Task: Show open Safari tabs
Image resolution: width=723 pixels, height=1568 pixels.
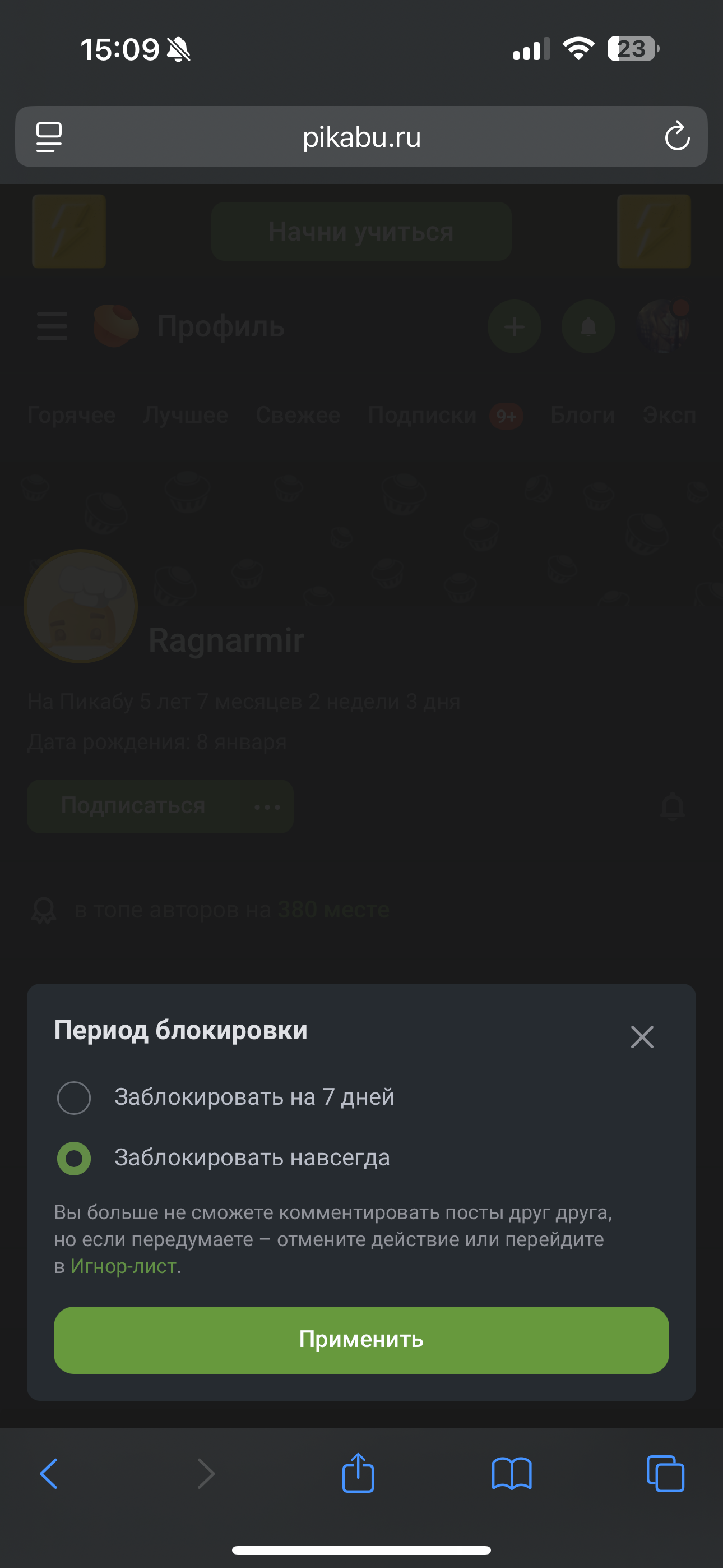Action: (665, 1474)
